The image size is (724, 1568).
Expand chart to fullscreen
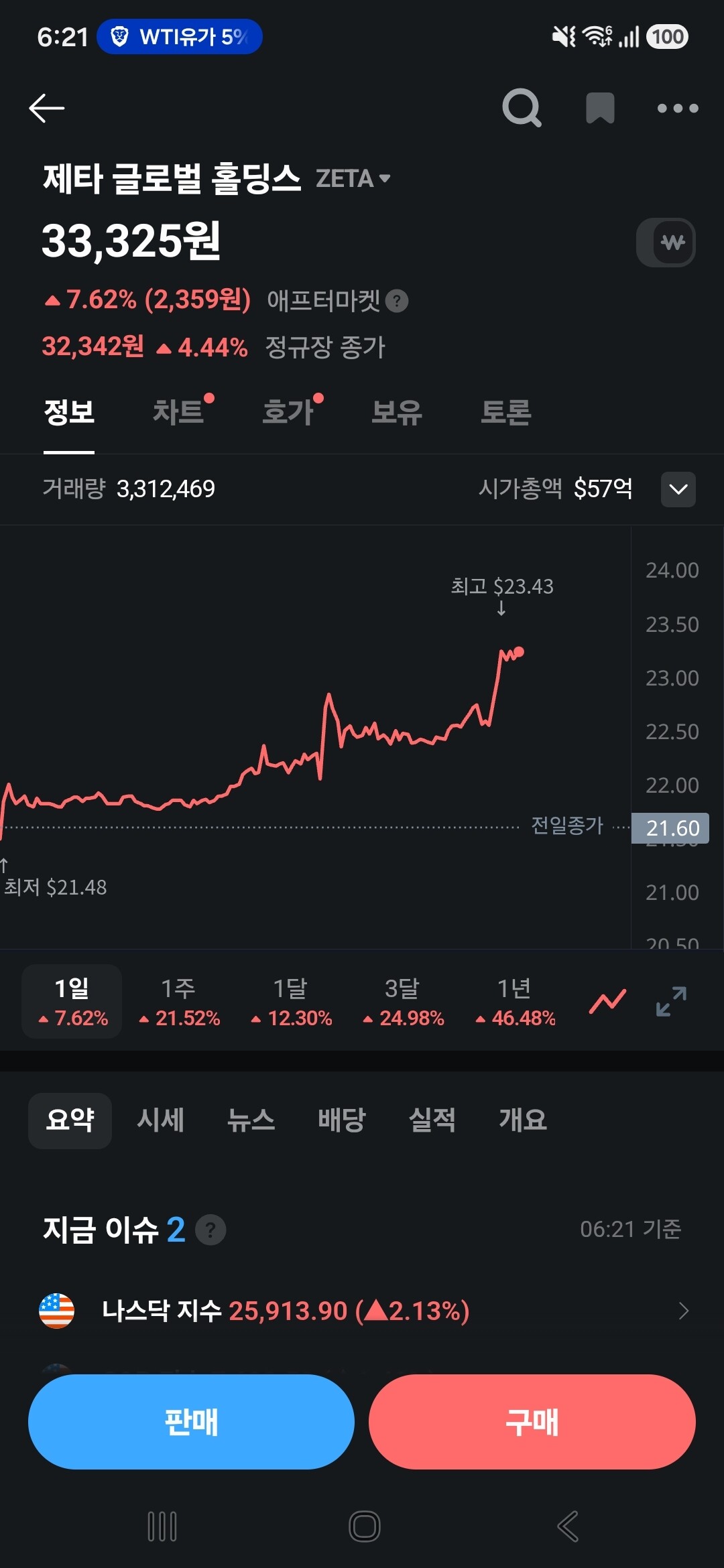(671, 1002)
